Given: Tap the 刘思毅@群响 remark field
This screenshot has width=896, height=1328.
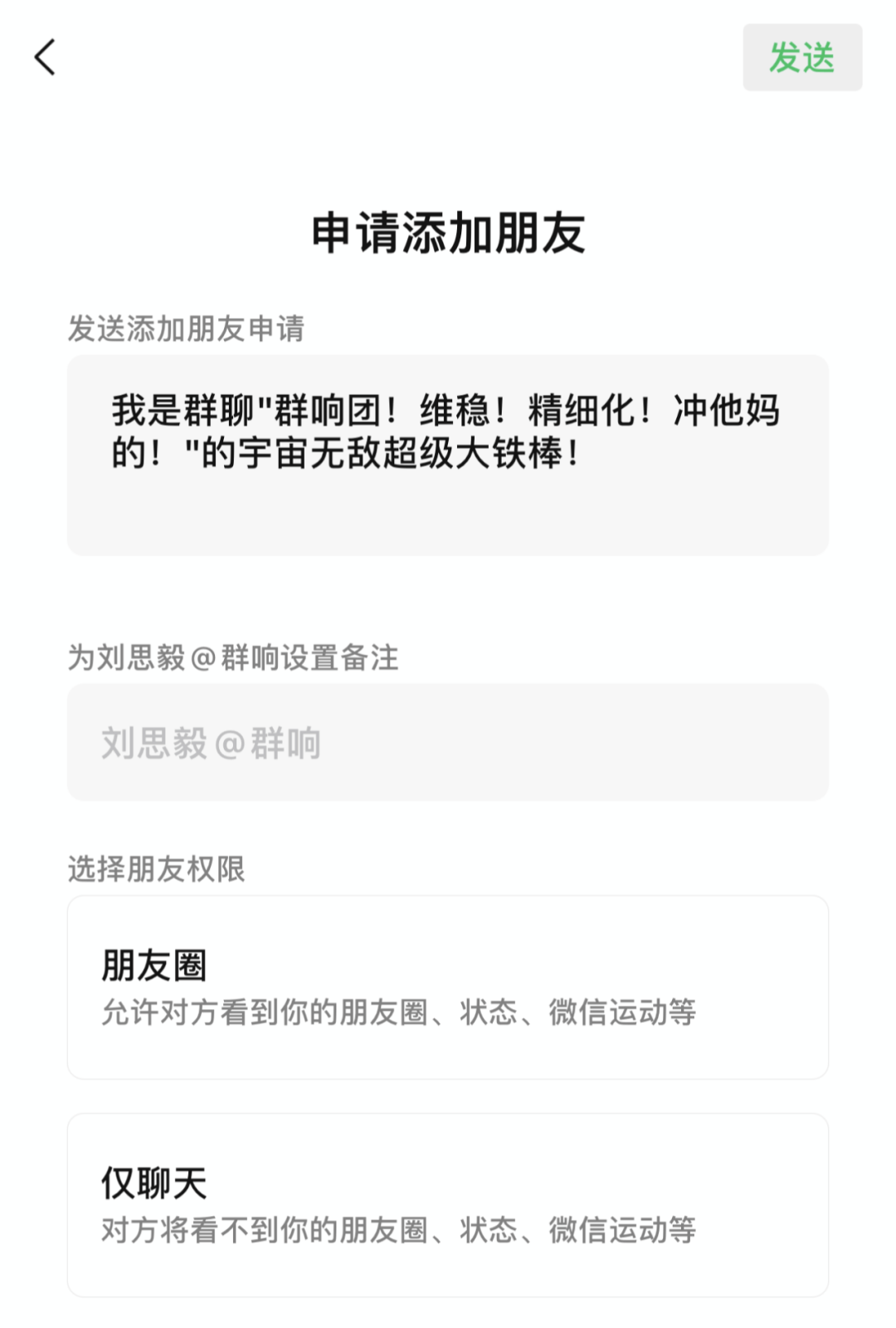Looking at the screenshot, I should point(447,742).
